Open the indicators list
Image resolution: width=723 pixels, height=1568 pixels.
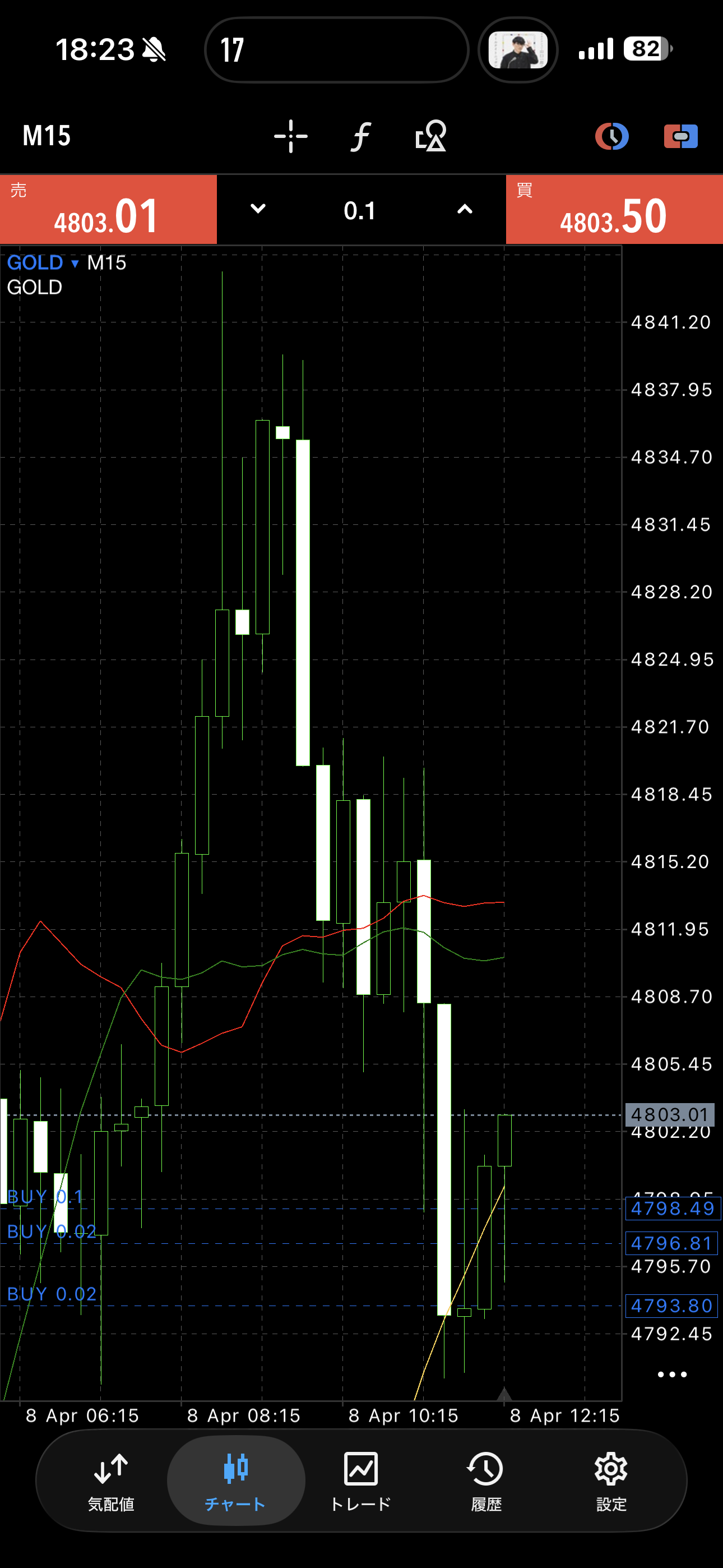point(361,135)
